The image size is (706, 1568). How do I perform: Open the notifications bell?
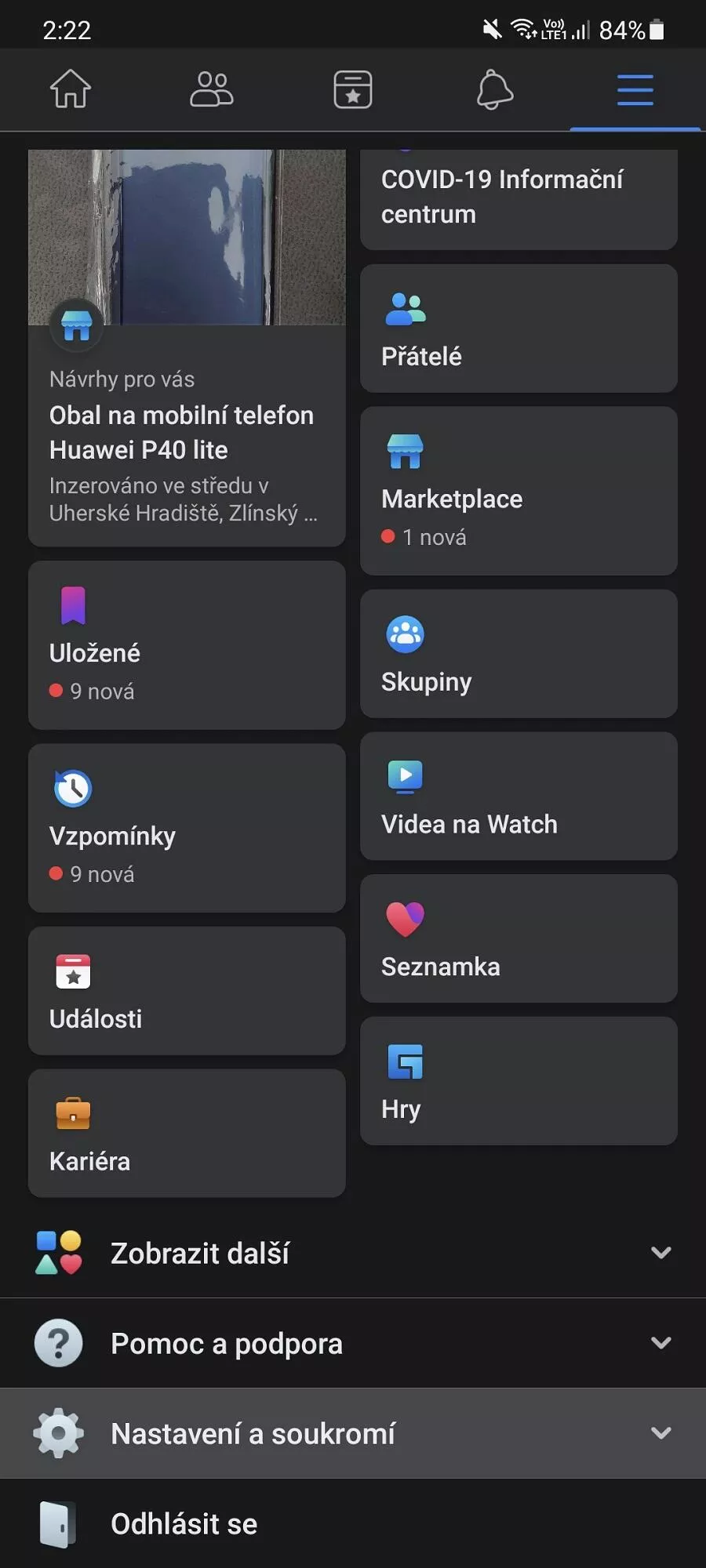point(494,89)
